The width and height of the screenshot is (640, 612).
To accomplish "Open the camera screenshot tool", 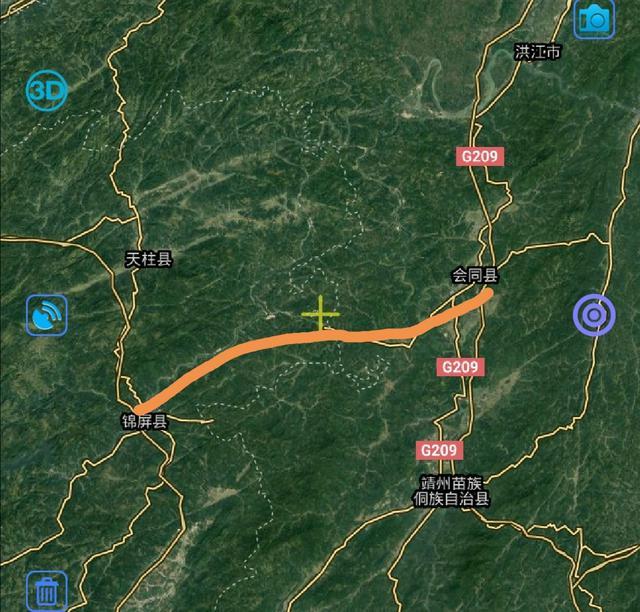I will coord(594,17).
